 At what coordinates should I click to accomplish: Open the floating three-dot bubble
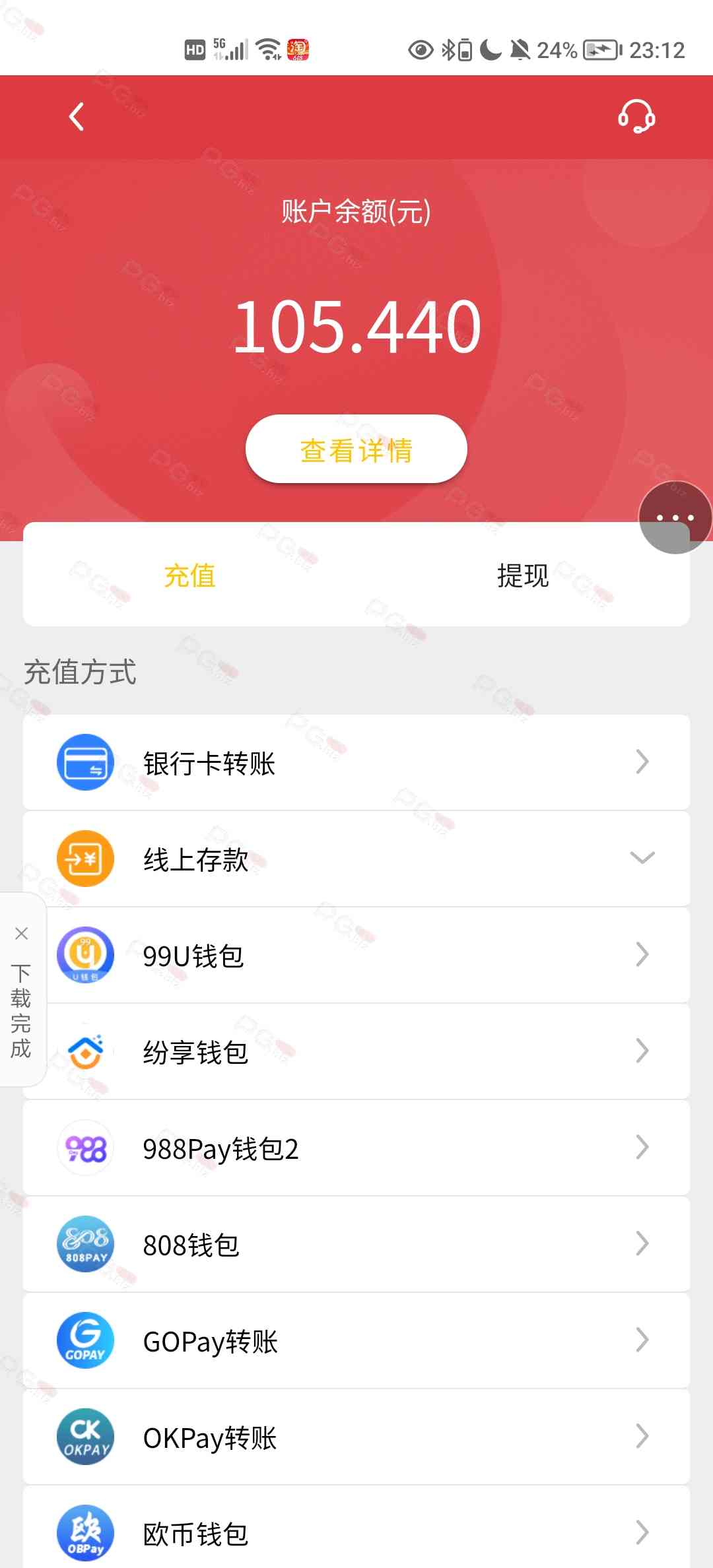tap(675, 518)
